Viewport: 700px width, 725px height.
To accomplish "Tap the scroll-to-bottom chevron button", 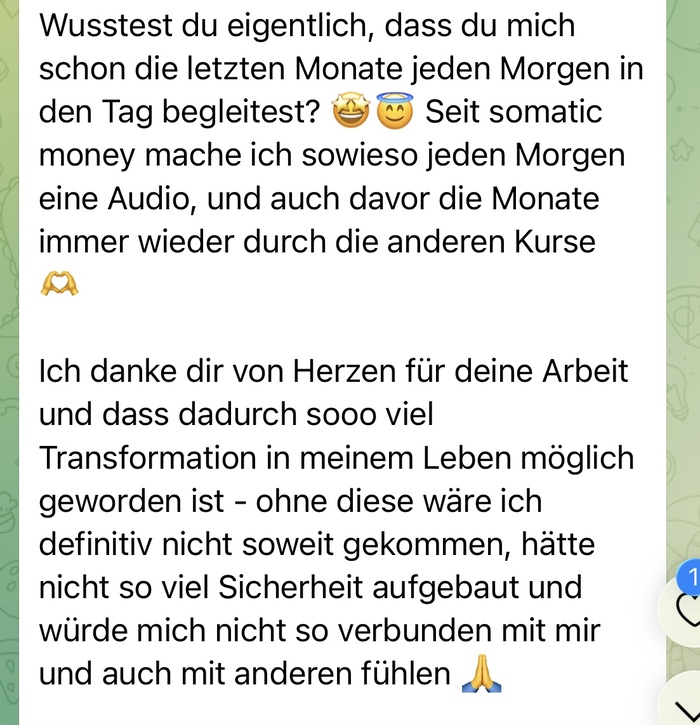I will click(686, 704).
